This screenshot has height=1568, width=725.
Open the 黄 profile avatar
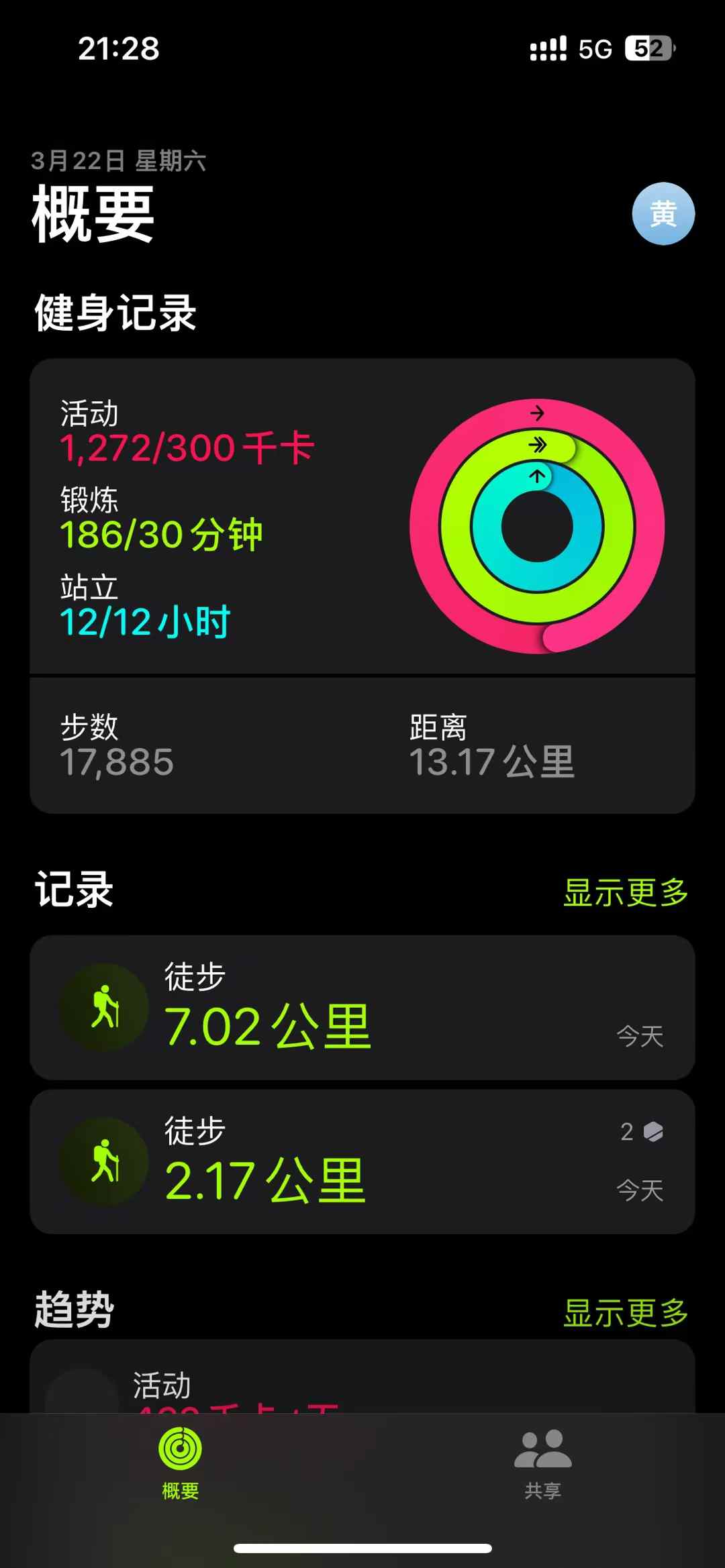[x=663, y=214]
